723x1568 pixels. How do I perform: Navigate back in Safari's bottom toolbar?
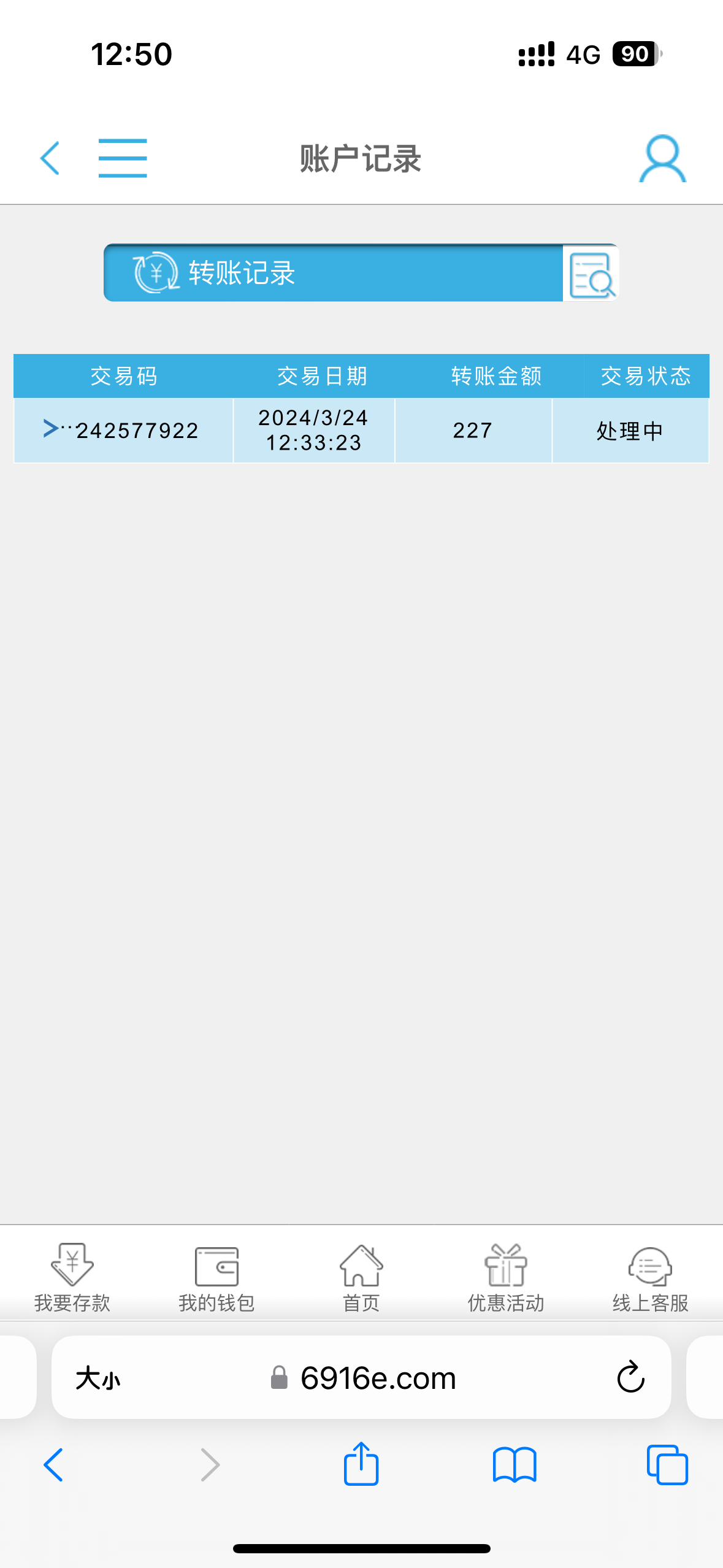coord(53,1464)
